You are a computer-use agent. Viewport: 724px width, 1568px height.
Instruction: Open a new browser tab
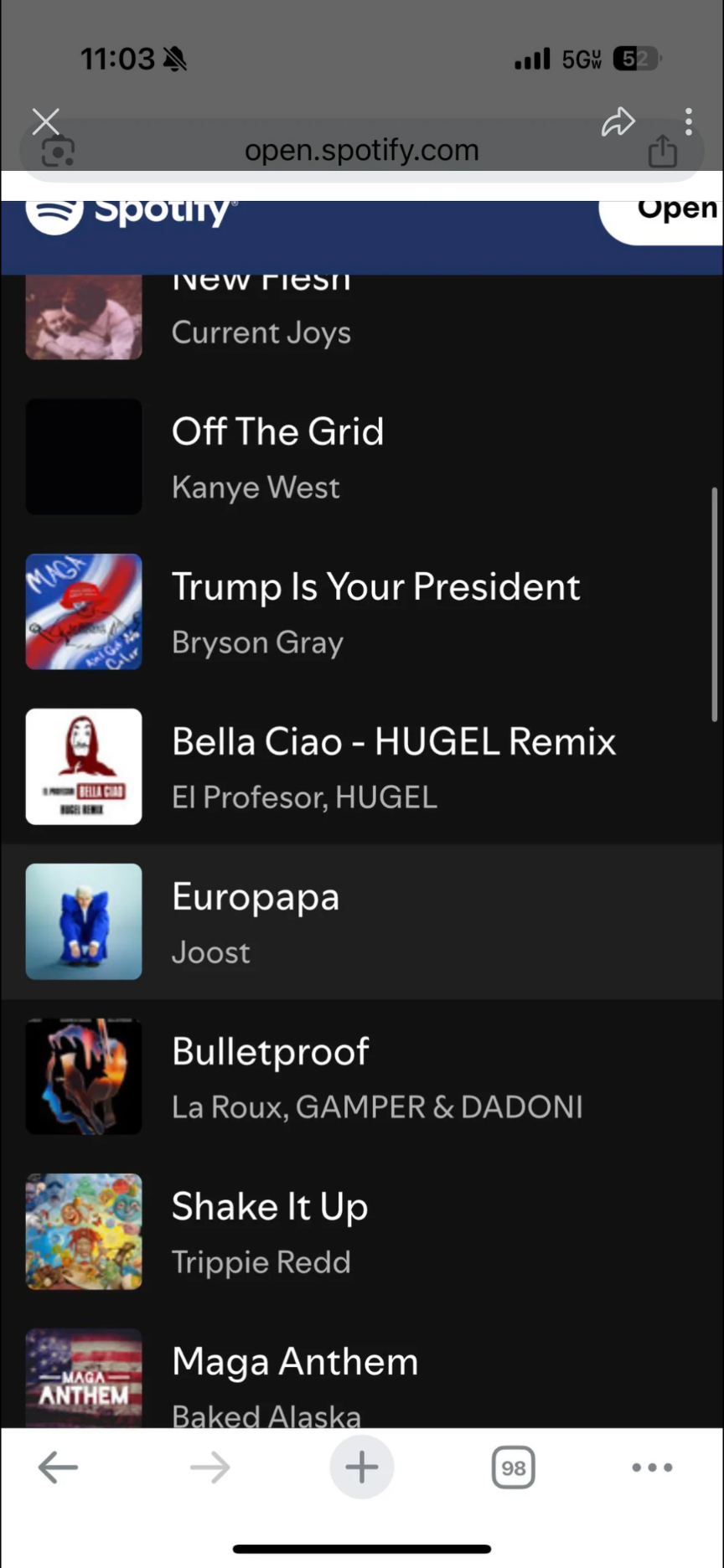pos(362,1467)
